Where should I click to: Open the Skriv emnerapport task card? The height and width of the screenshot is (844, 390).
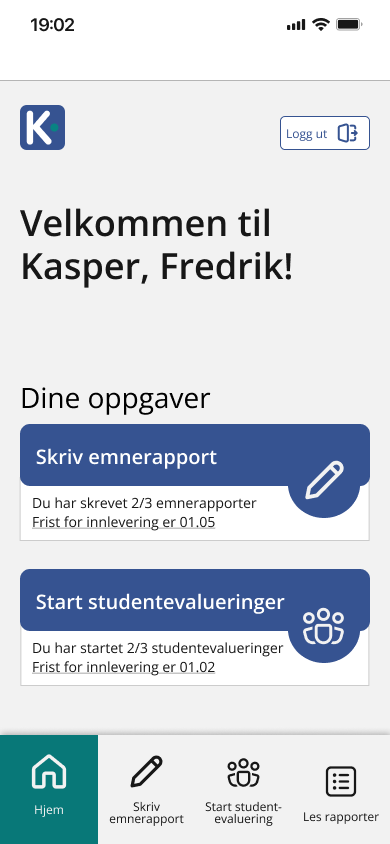click(x=195, y=482)
